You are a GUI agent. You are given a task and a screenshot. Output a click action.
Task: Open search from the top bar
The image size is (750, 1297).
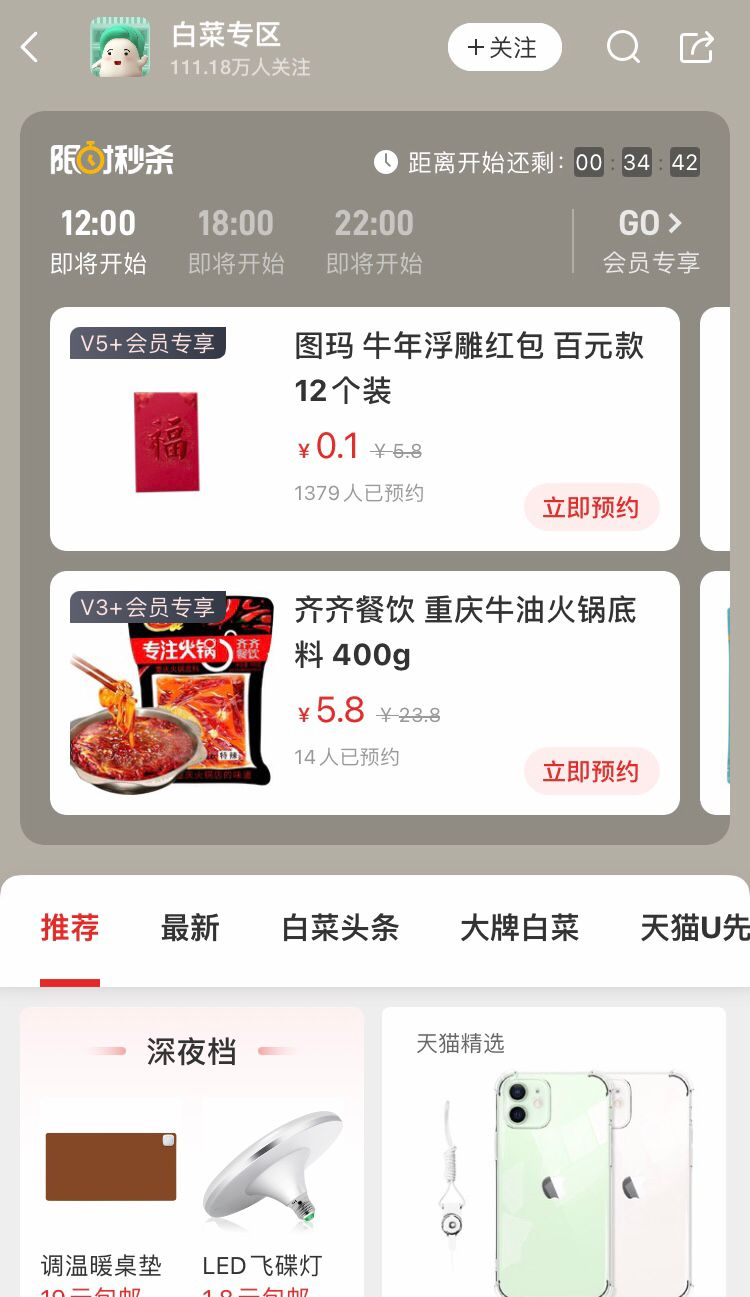tap(623, 47)
